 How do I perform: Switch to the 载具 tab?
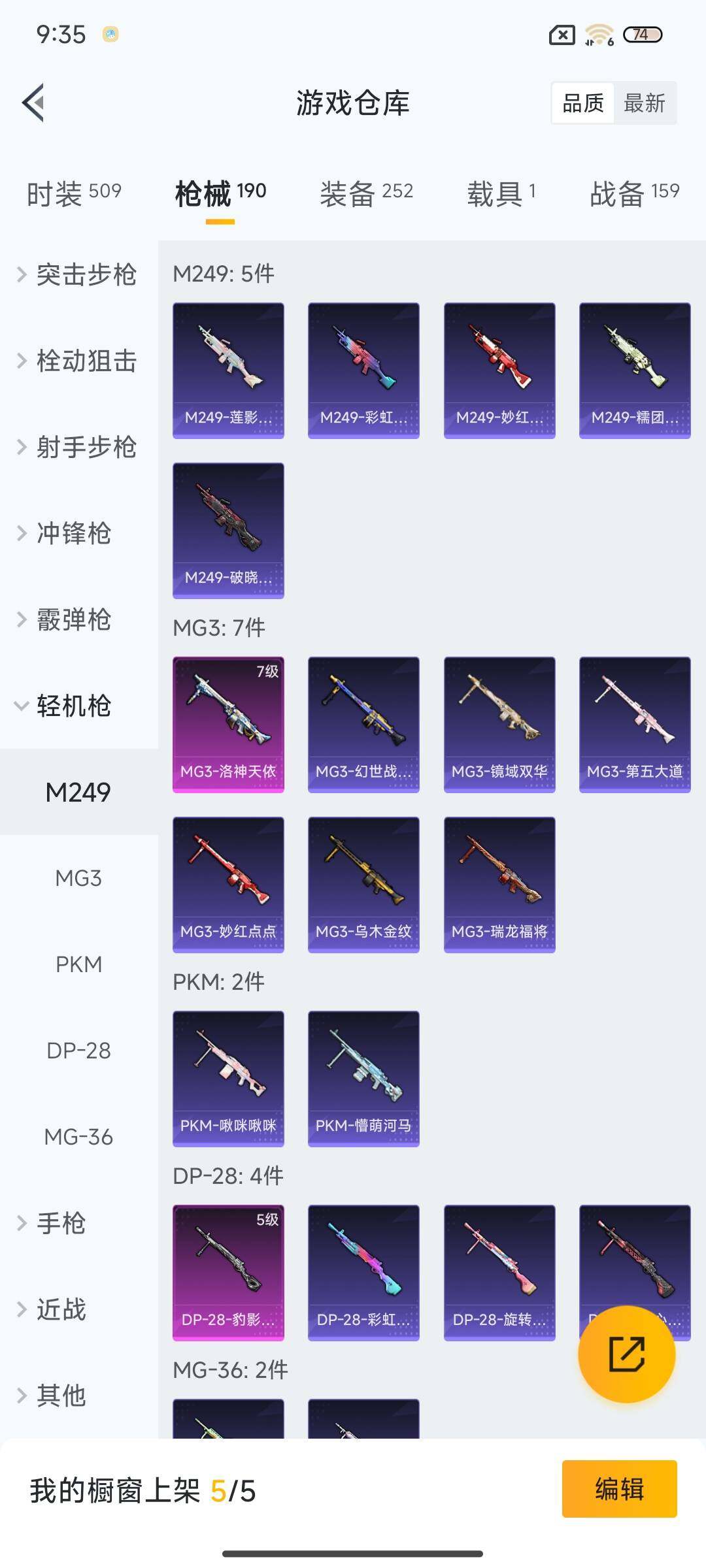click(501, 193)
